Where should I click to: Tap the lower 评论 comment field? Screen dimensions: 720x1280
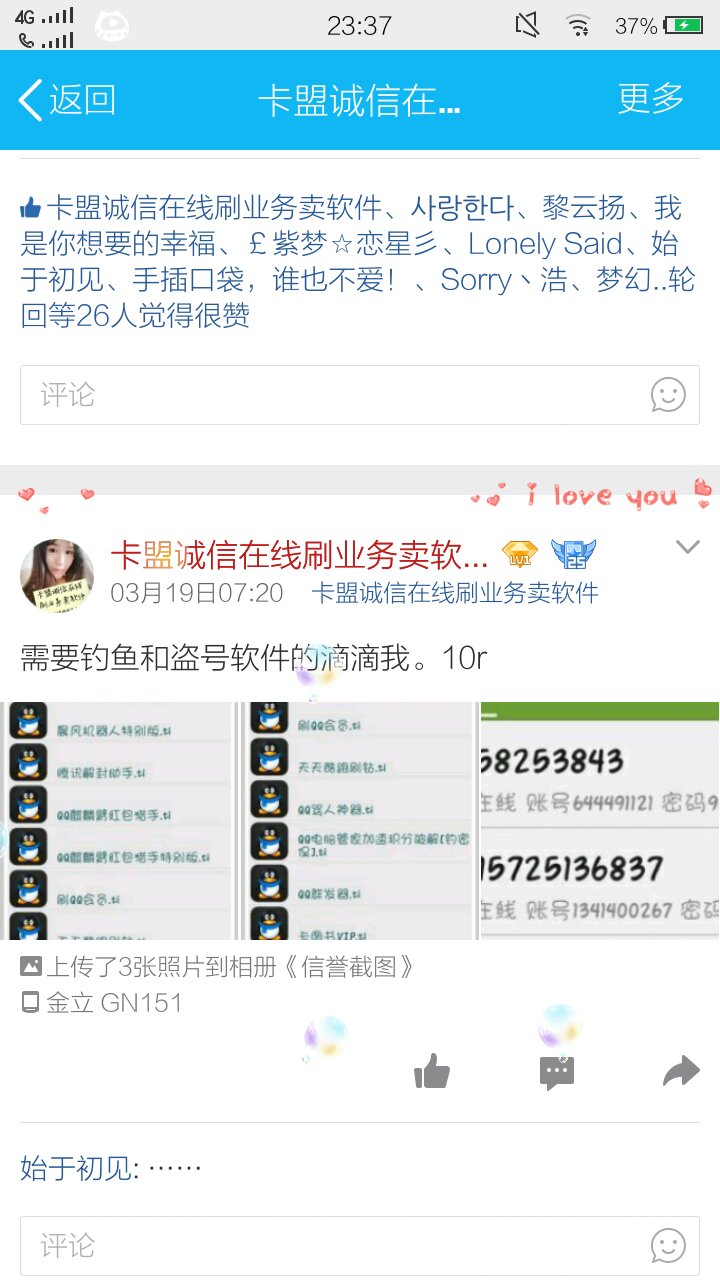coord(360,1246)
